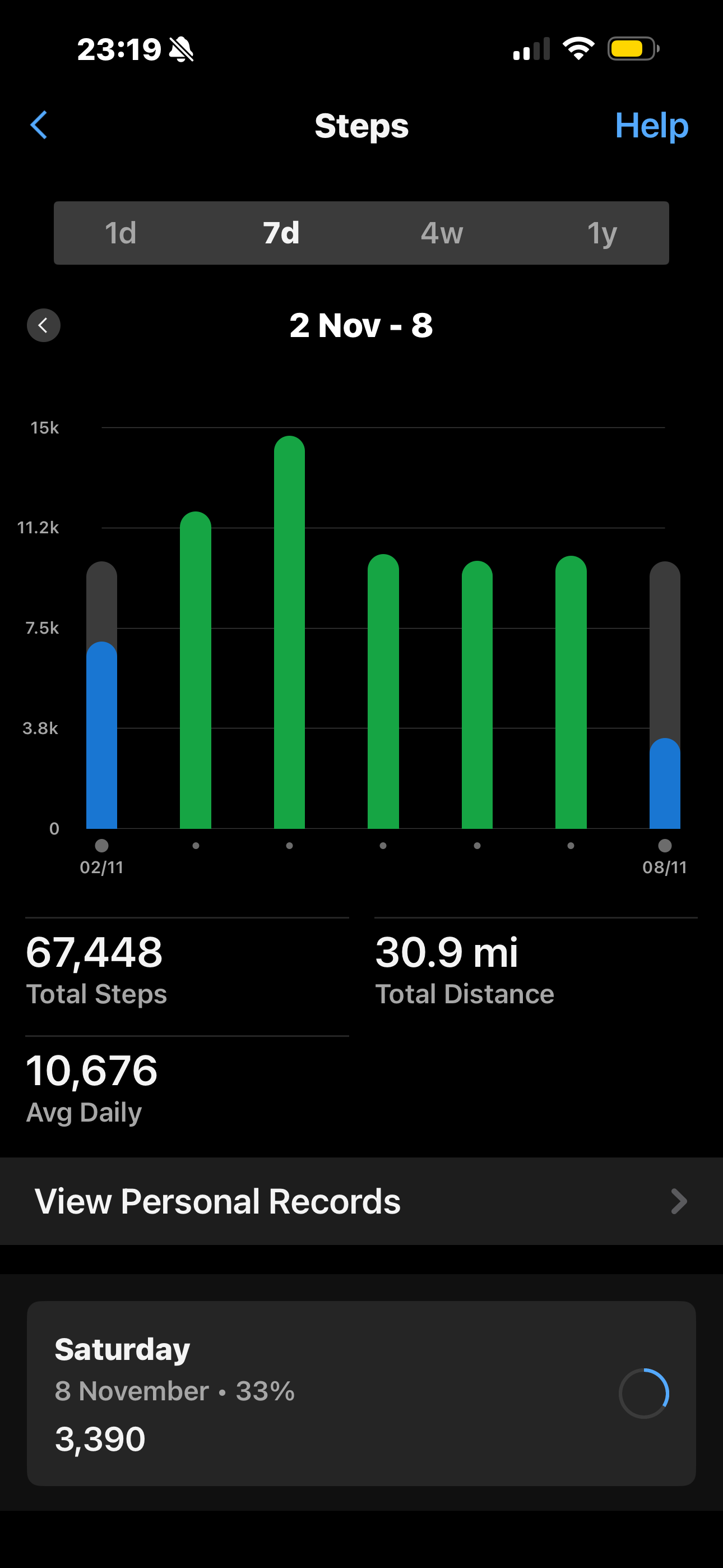Switch to the 4w view
The image size is (723, 1568).
pos(442,233)
